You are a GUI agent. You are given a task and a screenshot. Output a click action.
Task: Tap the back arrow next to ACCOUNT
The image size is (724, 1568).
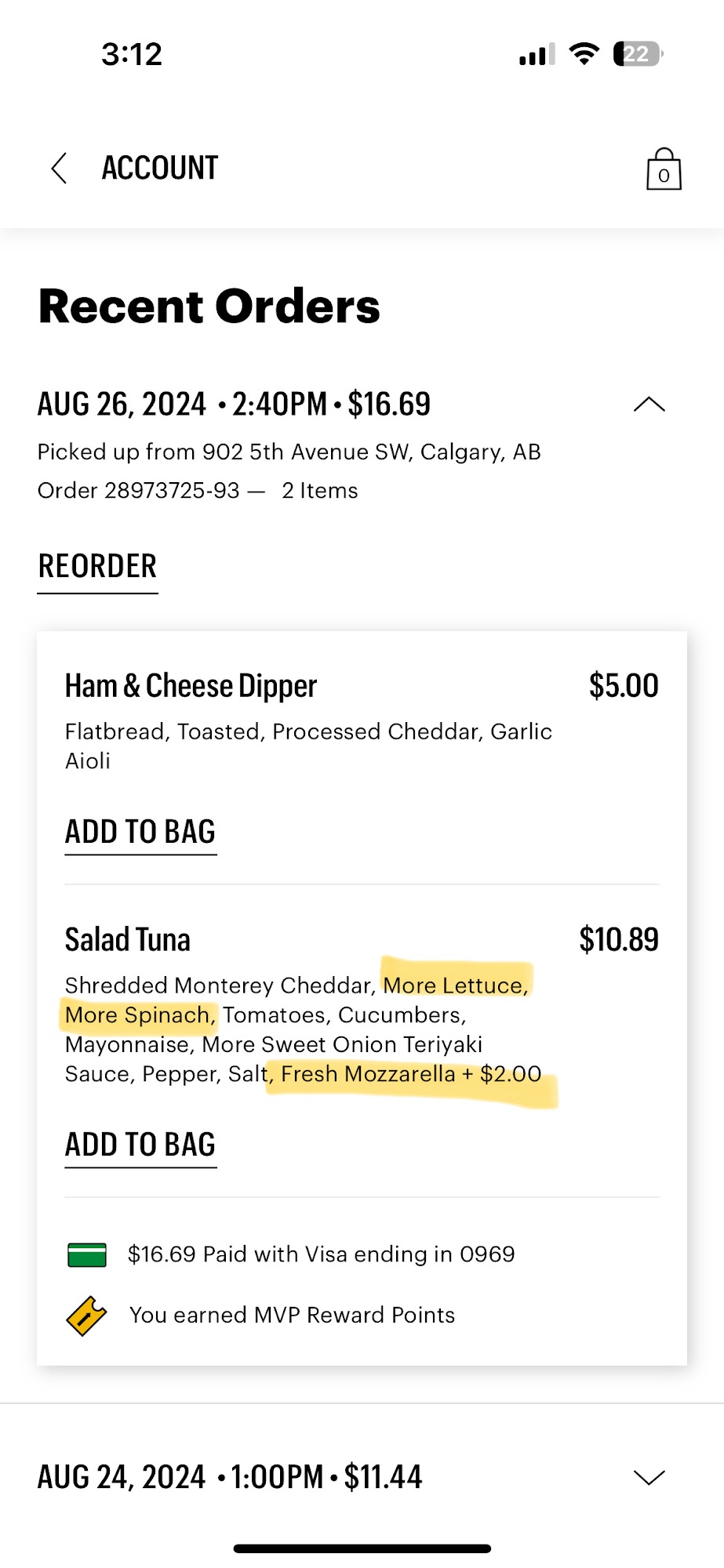[59, 169]
